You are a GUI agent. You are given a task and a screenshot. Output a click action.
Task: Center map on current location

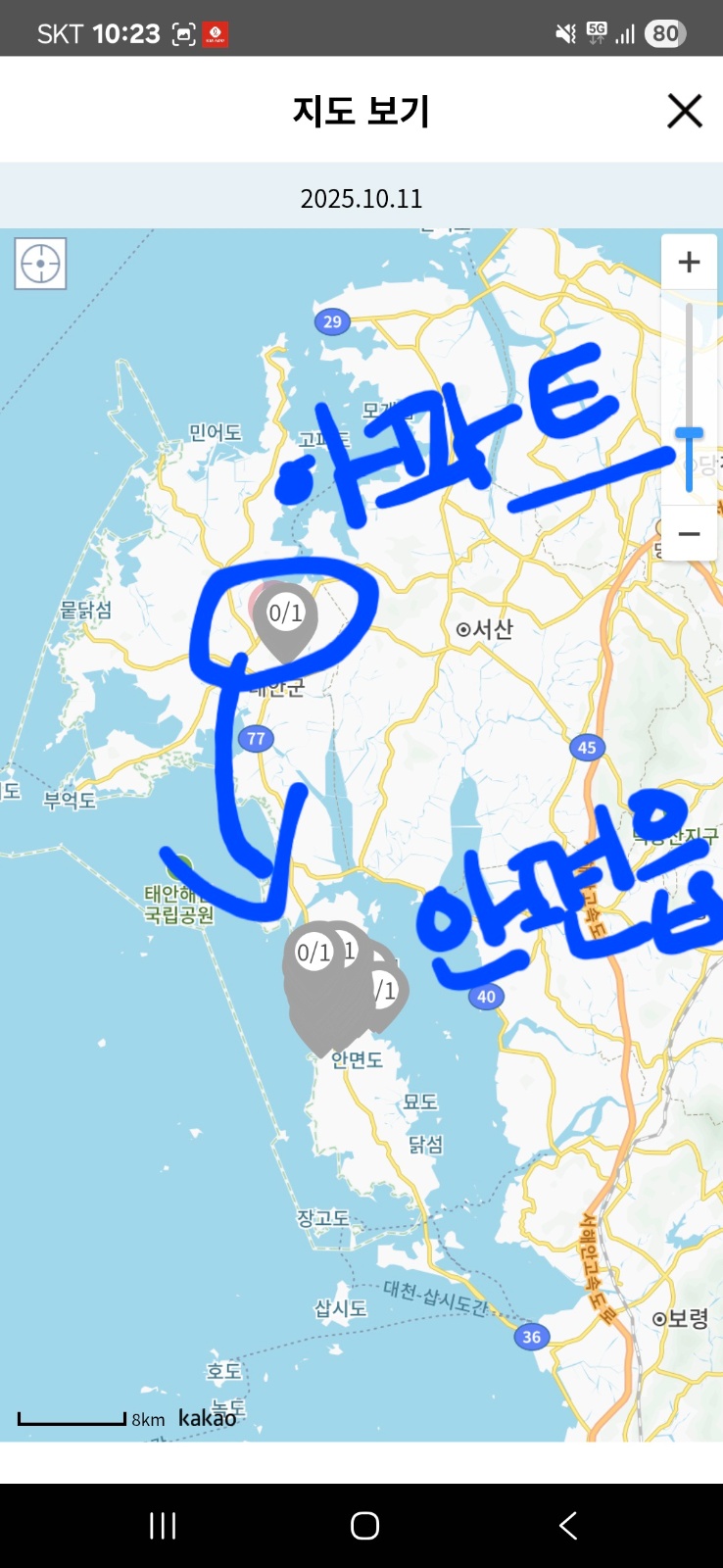pyautogui.click(x=40, y=264)
